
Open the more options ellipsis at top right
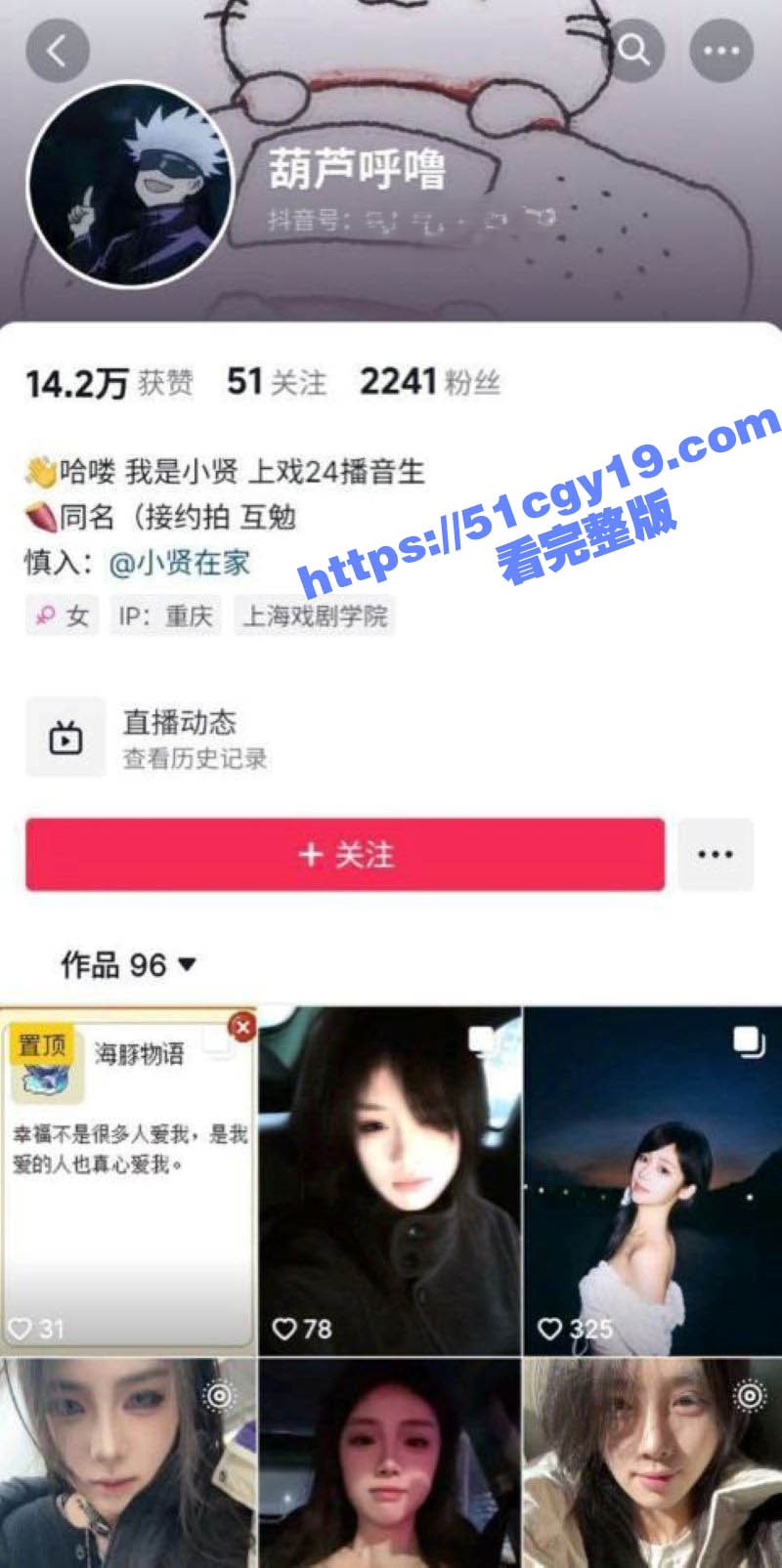720,50
